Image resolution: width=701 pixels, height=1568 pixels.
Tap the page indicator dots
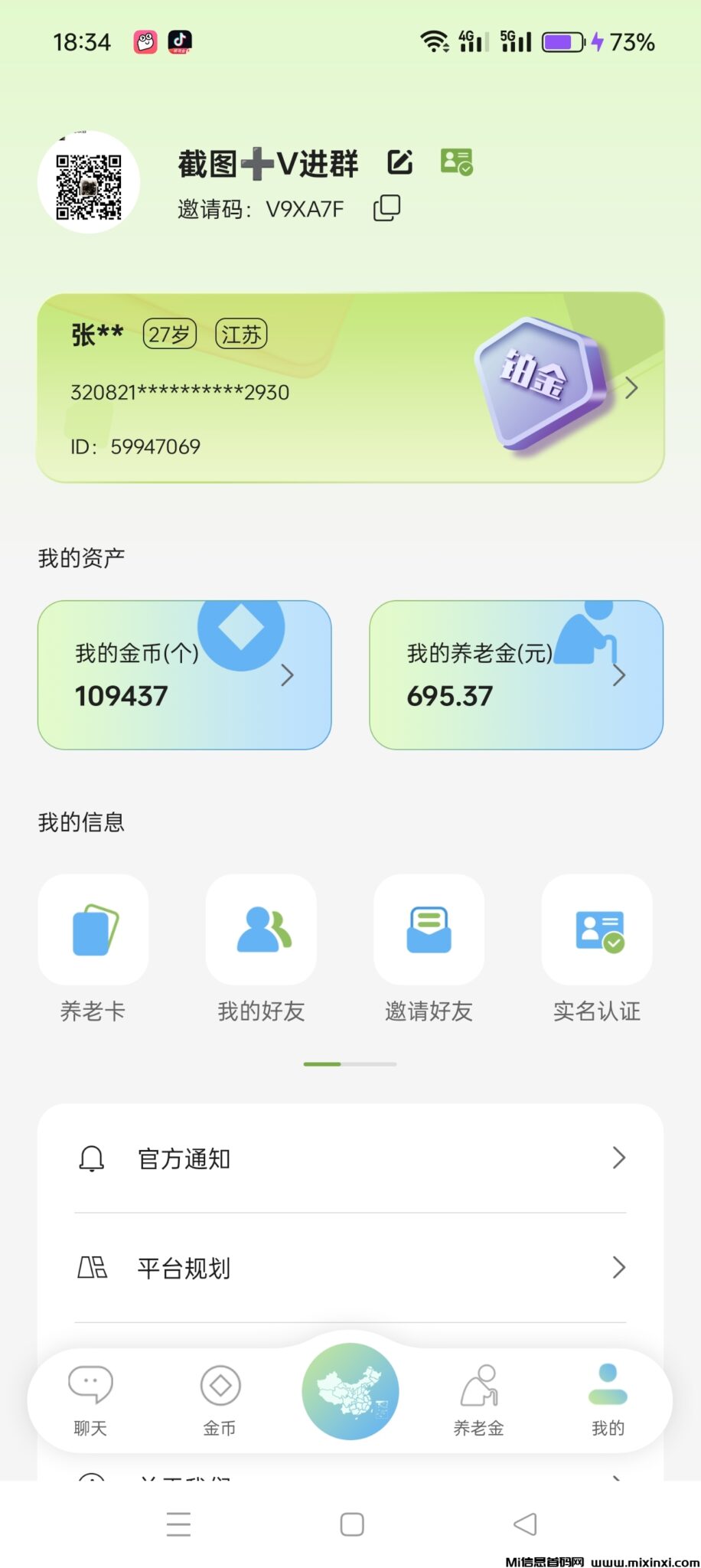click(350, 1063)
